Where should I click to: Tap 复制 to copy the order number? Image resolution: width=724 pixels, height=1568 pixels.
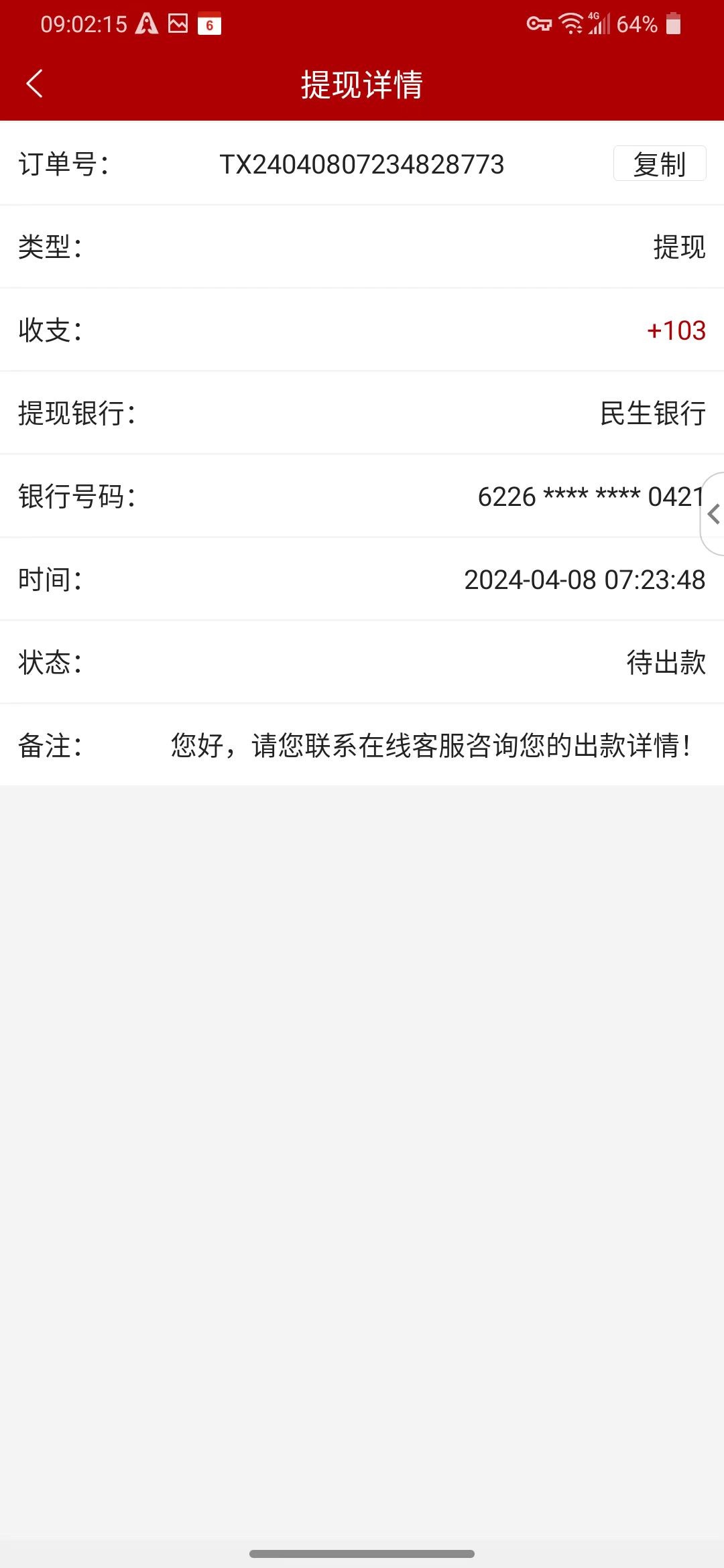(x=659, y=163)
